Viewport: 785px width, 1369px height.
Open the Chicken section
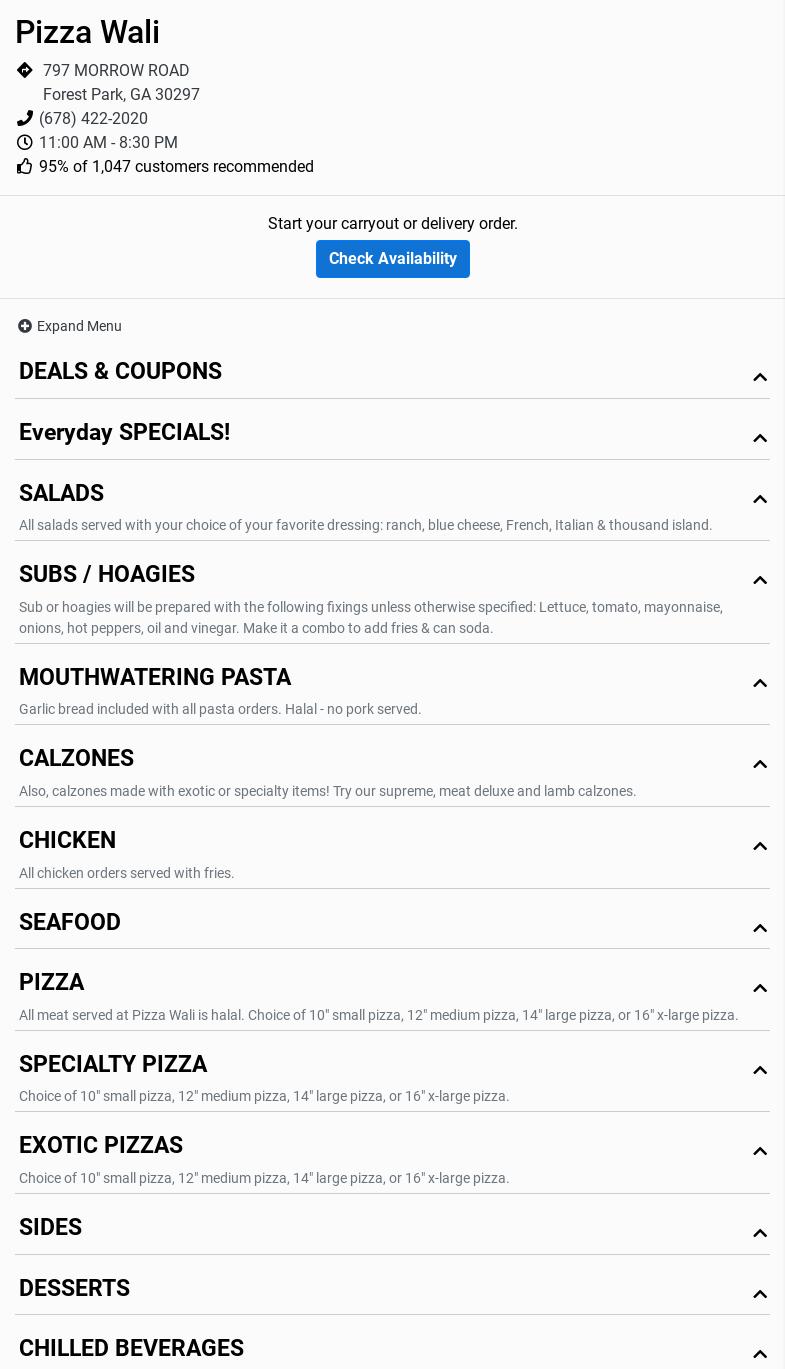pos(392,841)
